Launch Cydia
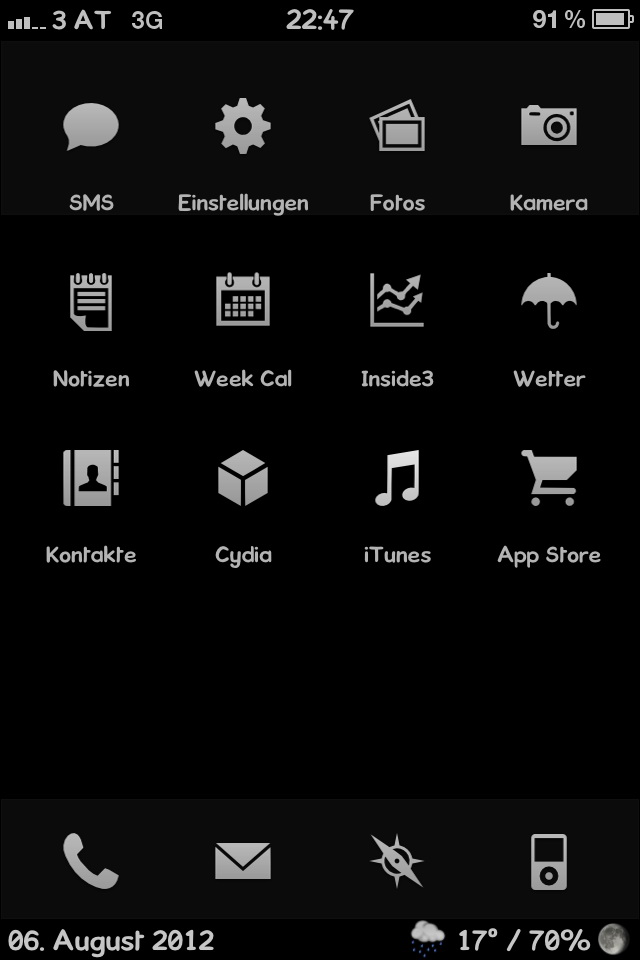640x960 pixels. (x=243, y=477)
